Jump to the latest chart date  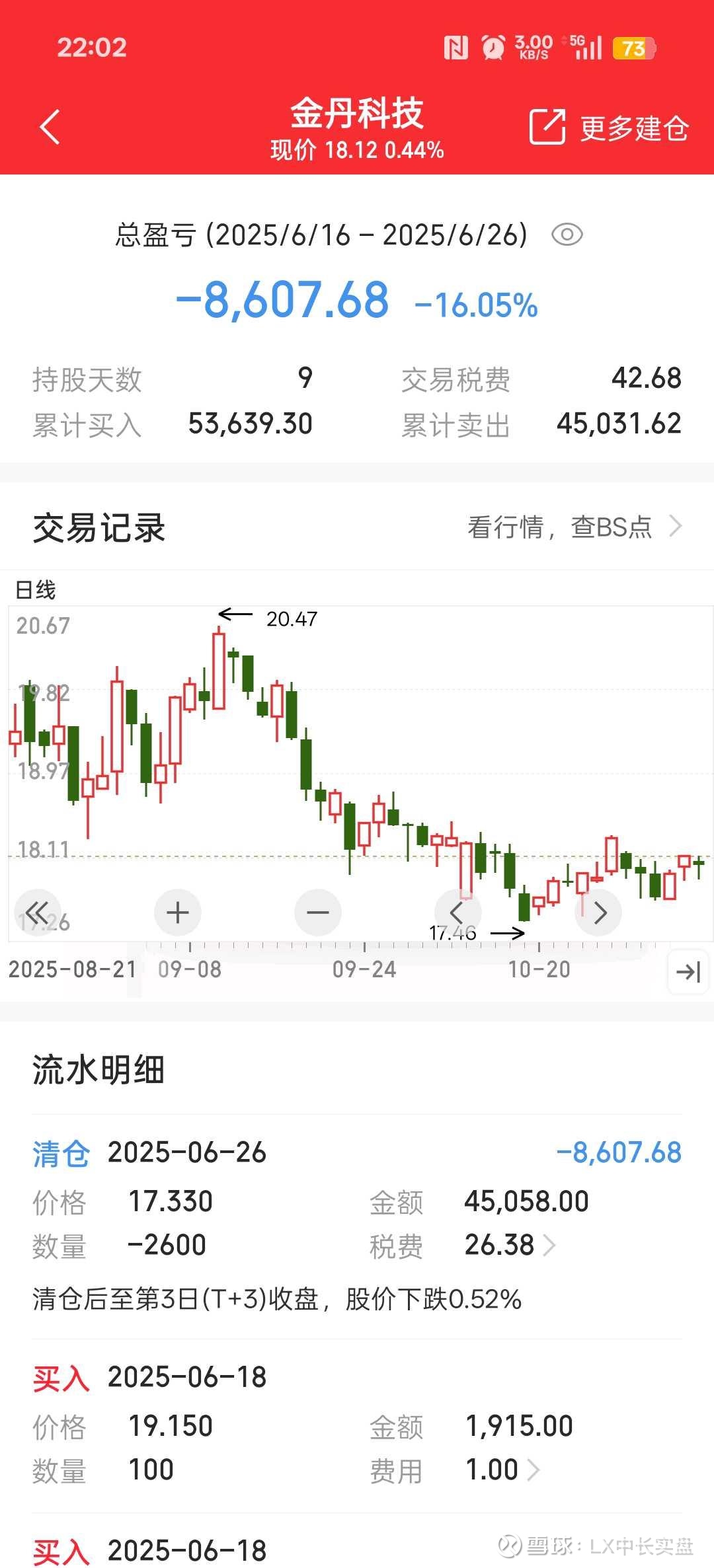(x=688, y=971)
